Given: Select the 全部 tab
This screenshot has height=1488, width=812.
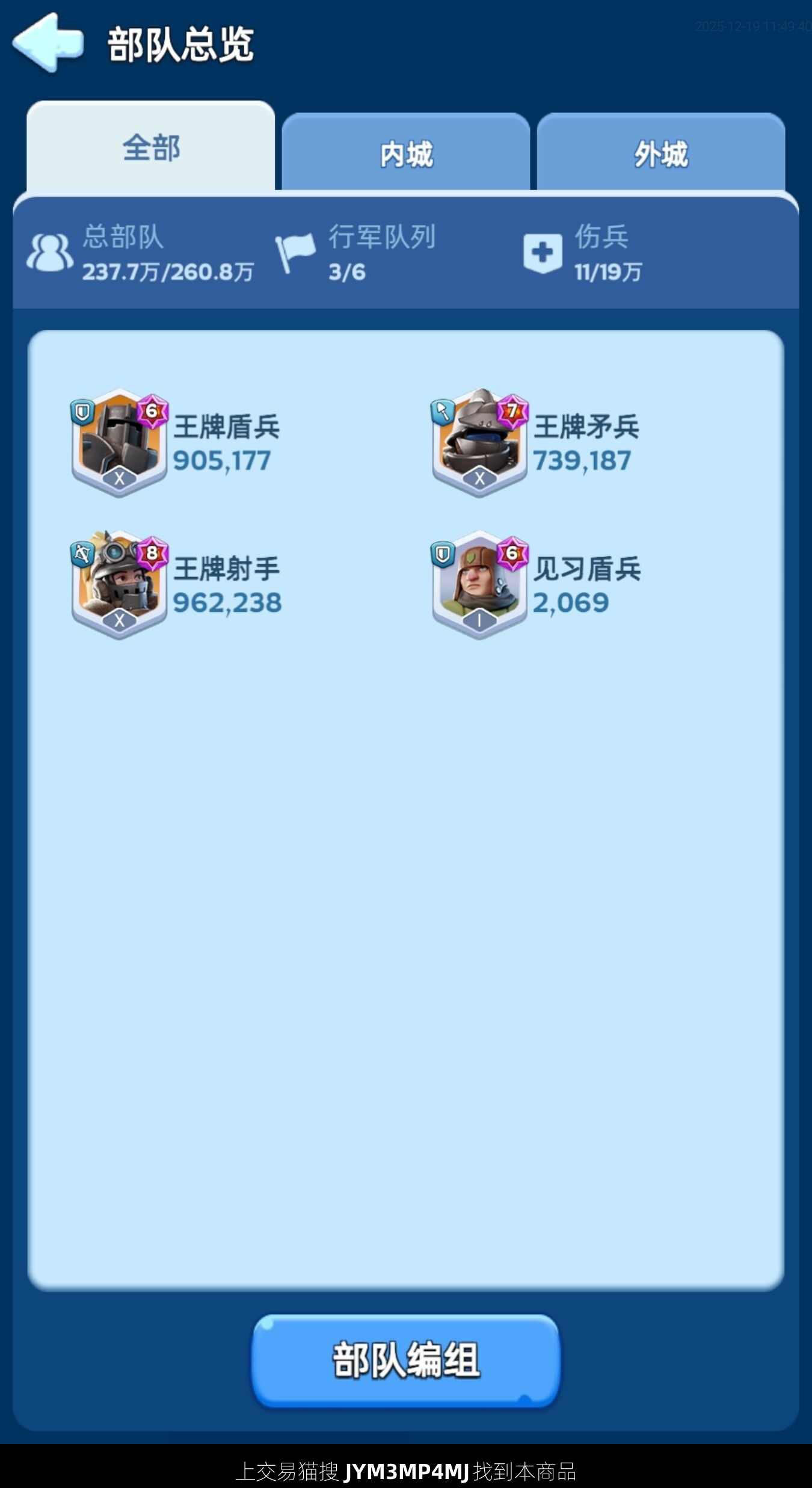Looking at the screenshot, I should [x=151, y=148].
